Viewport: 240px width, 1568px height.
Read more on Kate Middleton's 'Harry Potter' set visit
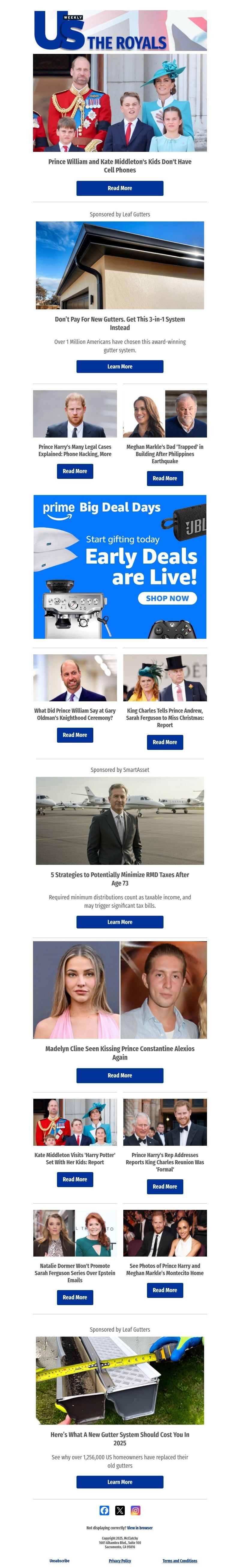pos(75,1179)
